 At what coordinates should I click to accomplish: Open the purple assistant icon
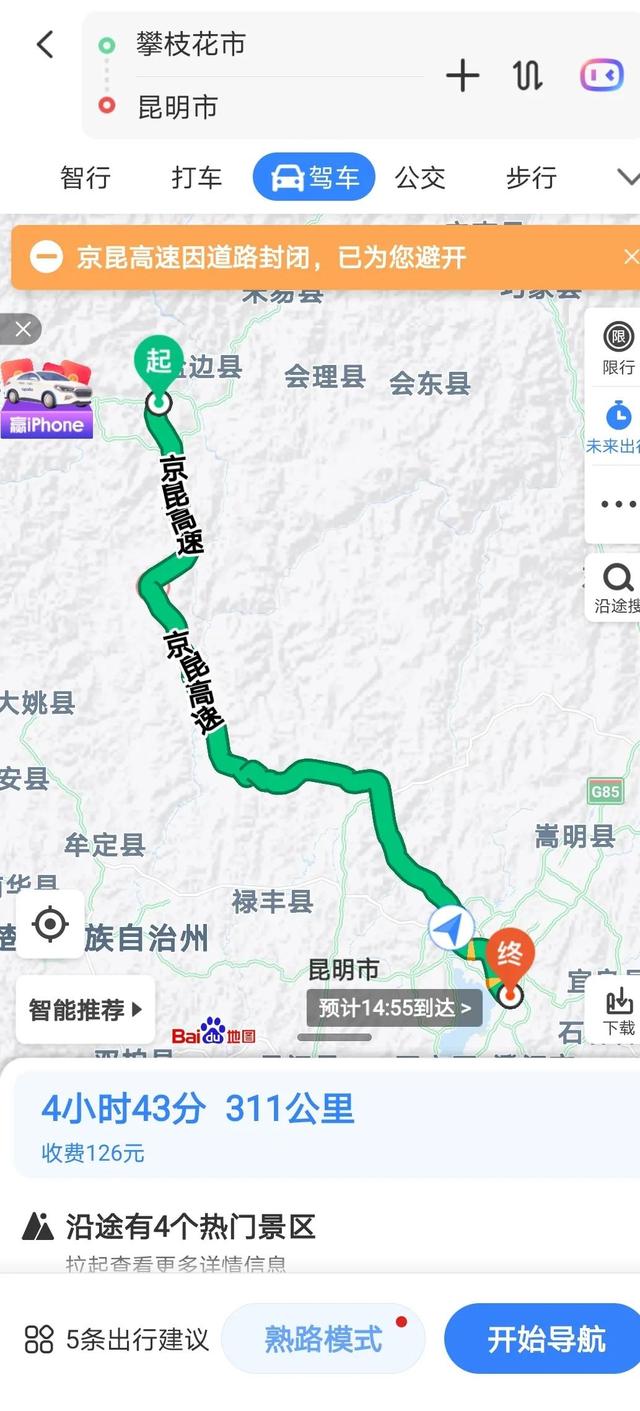coord(601,75)
